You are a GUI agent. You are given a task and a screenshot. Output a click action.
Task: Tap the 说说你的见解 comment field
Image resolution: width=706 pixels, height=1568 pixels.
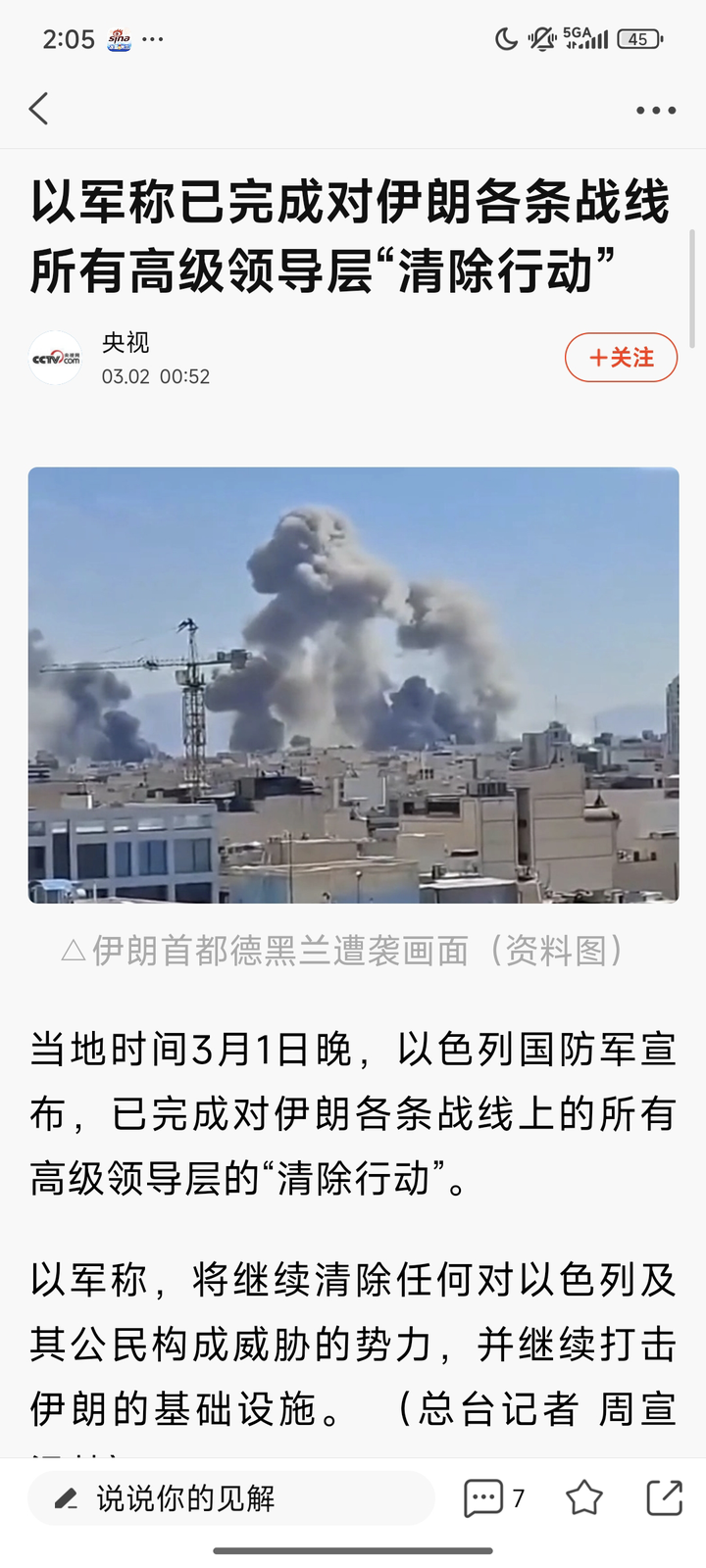[x=231, y=1497]
